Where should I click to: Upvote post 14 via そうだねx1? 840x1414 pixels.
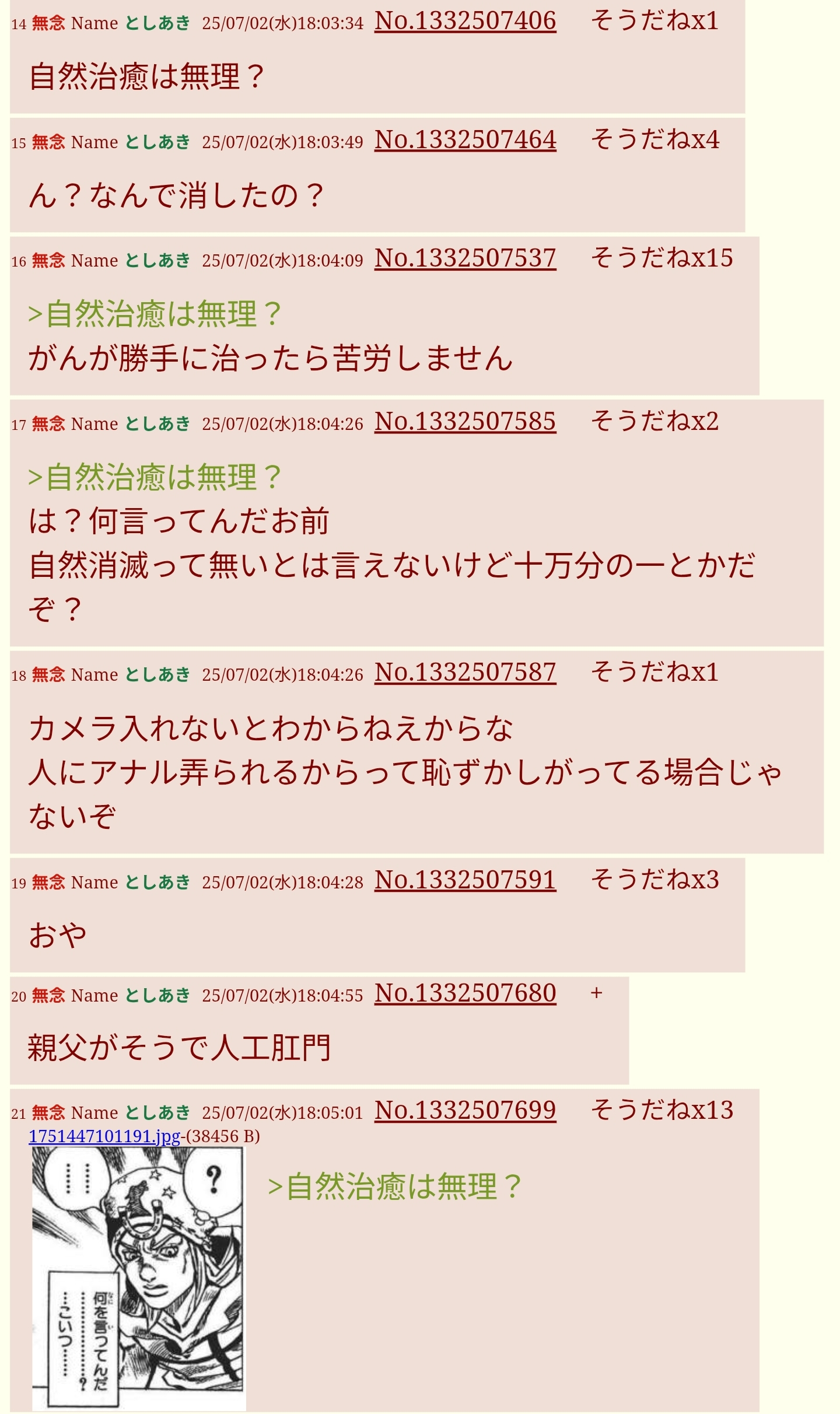click(654, 22)
